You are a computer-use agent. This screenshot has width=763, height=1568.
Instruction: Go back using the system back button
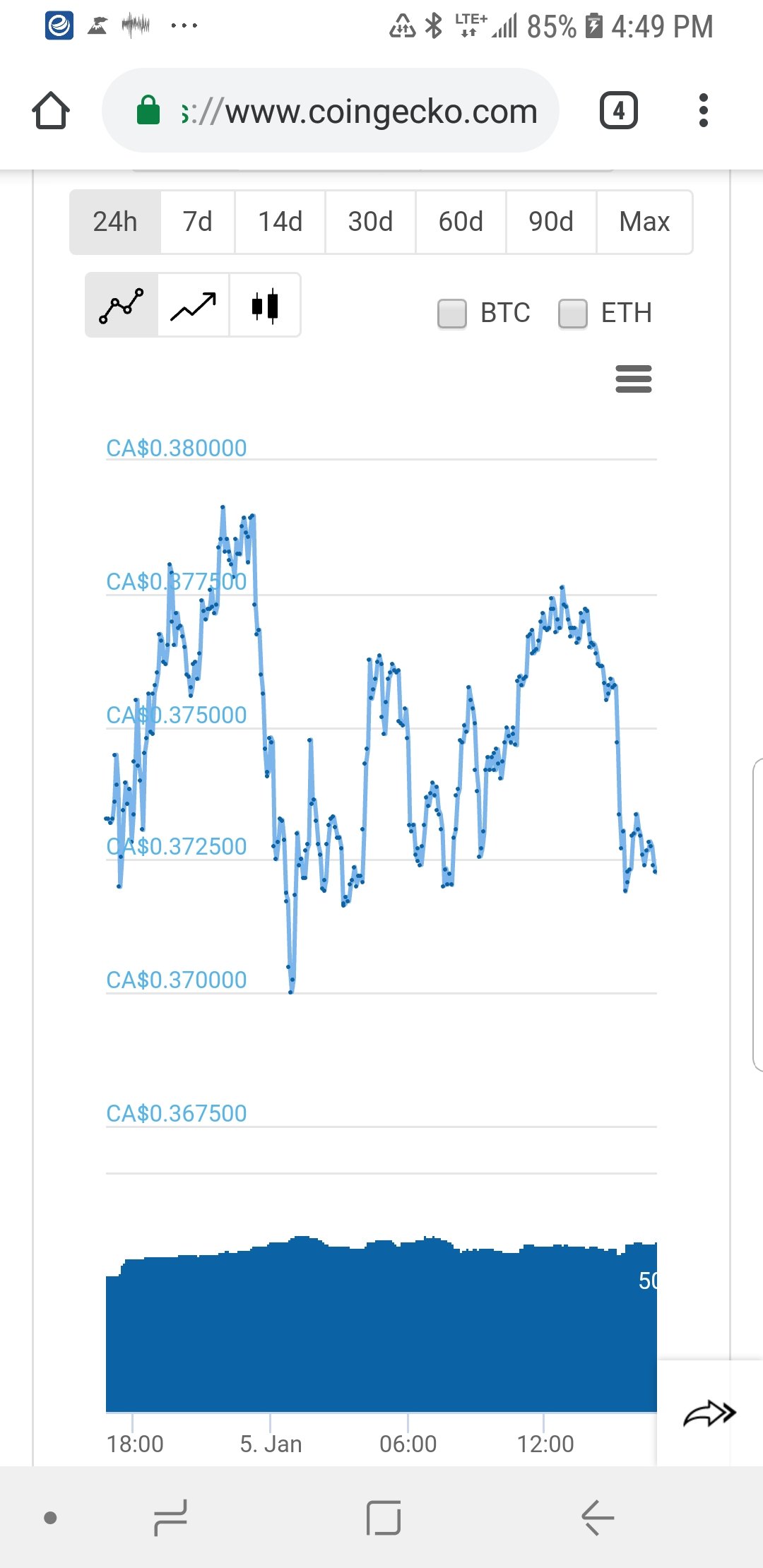click(x=598, y=1517)
